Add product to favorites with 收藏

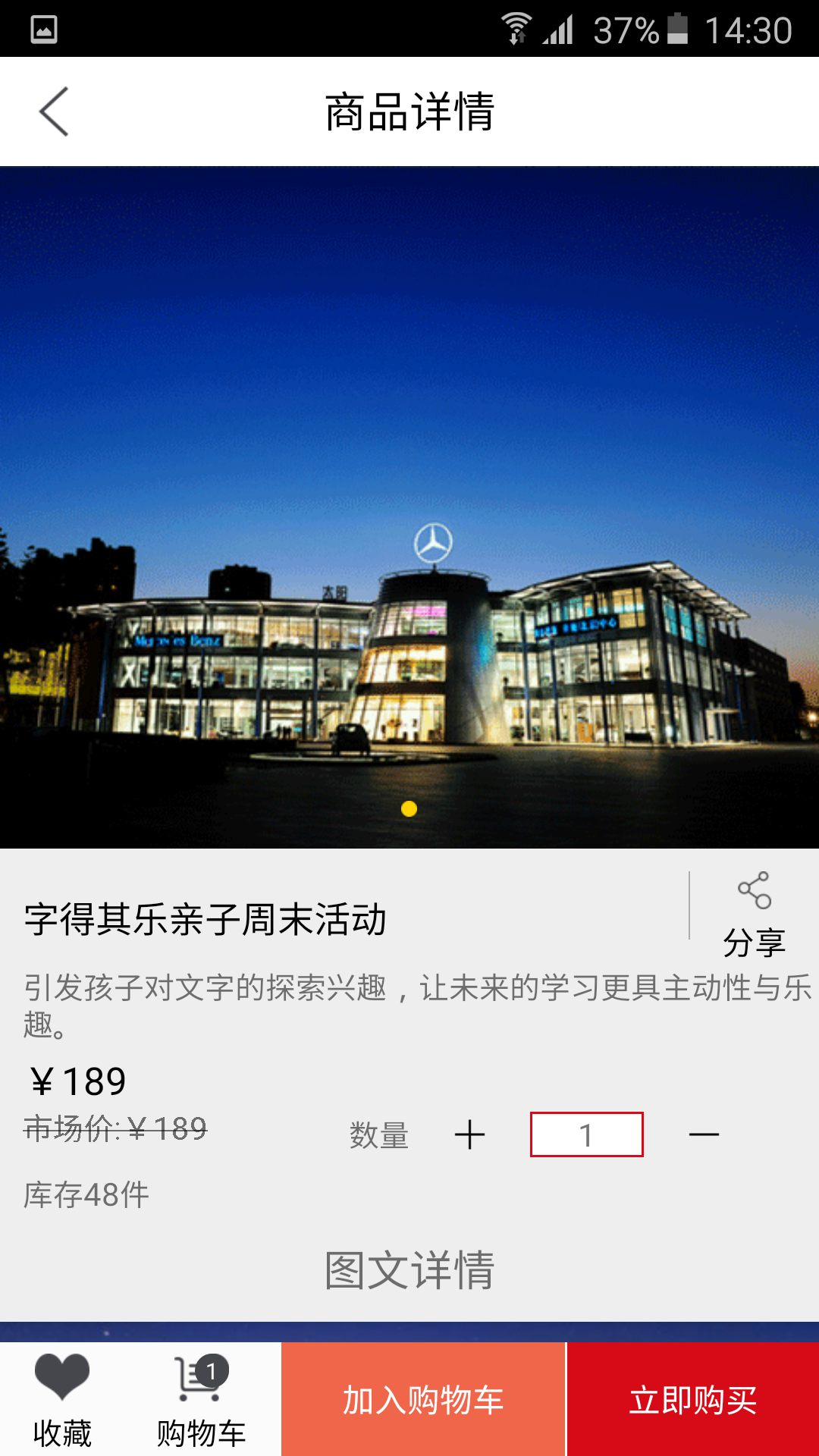[62, 1398]
